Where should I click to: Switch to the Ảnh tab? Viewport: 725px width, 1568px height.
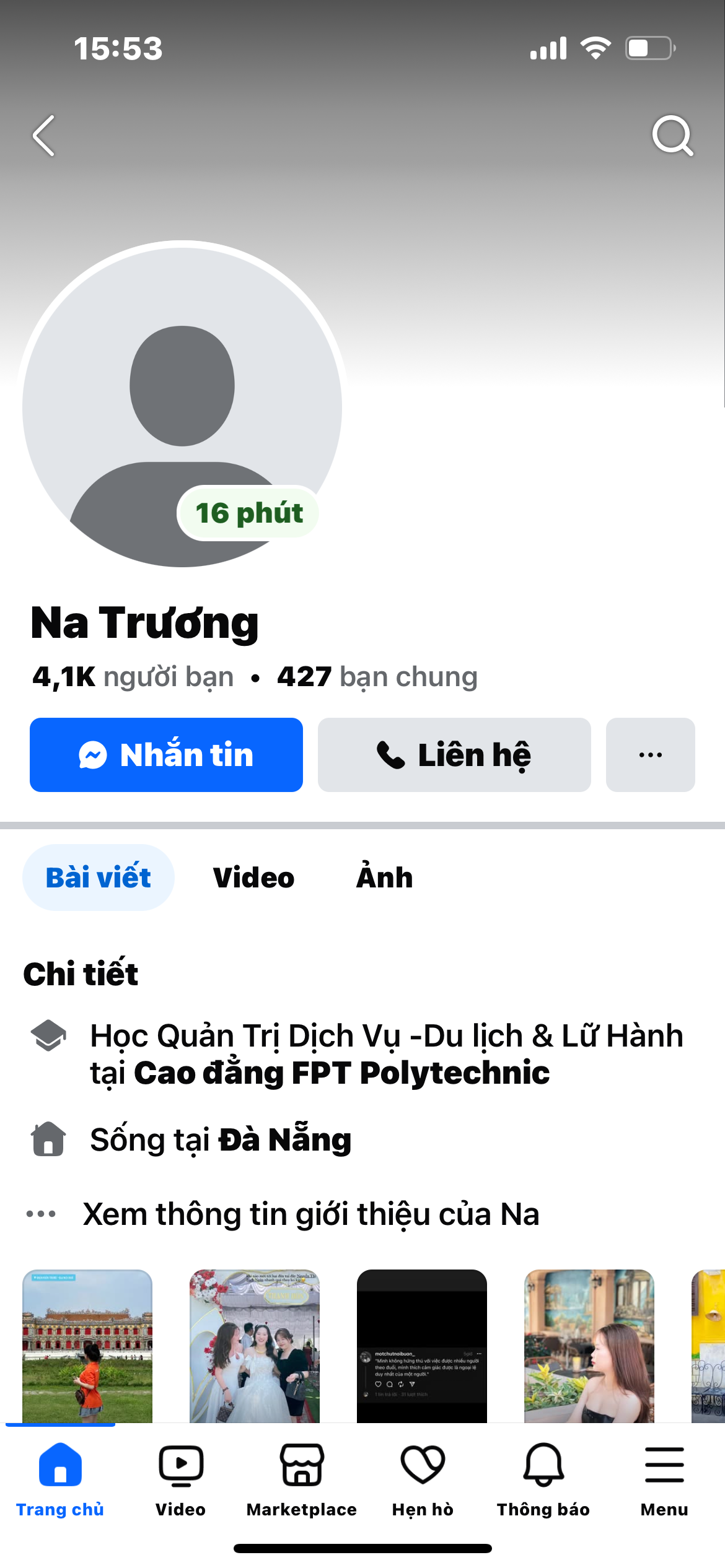pyautogui.click(x=384, y=878)
